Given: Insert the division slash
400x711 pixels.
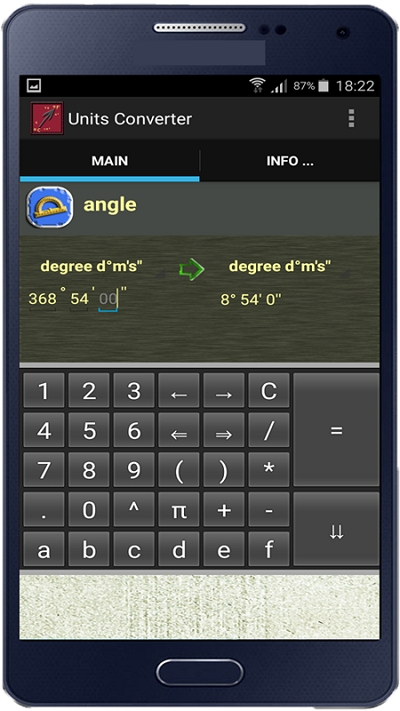Looking at the screenshot, I should [269, 430].
